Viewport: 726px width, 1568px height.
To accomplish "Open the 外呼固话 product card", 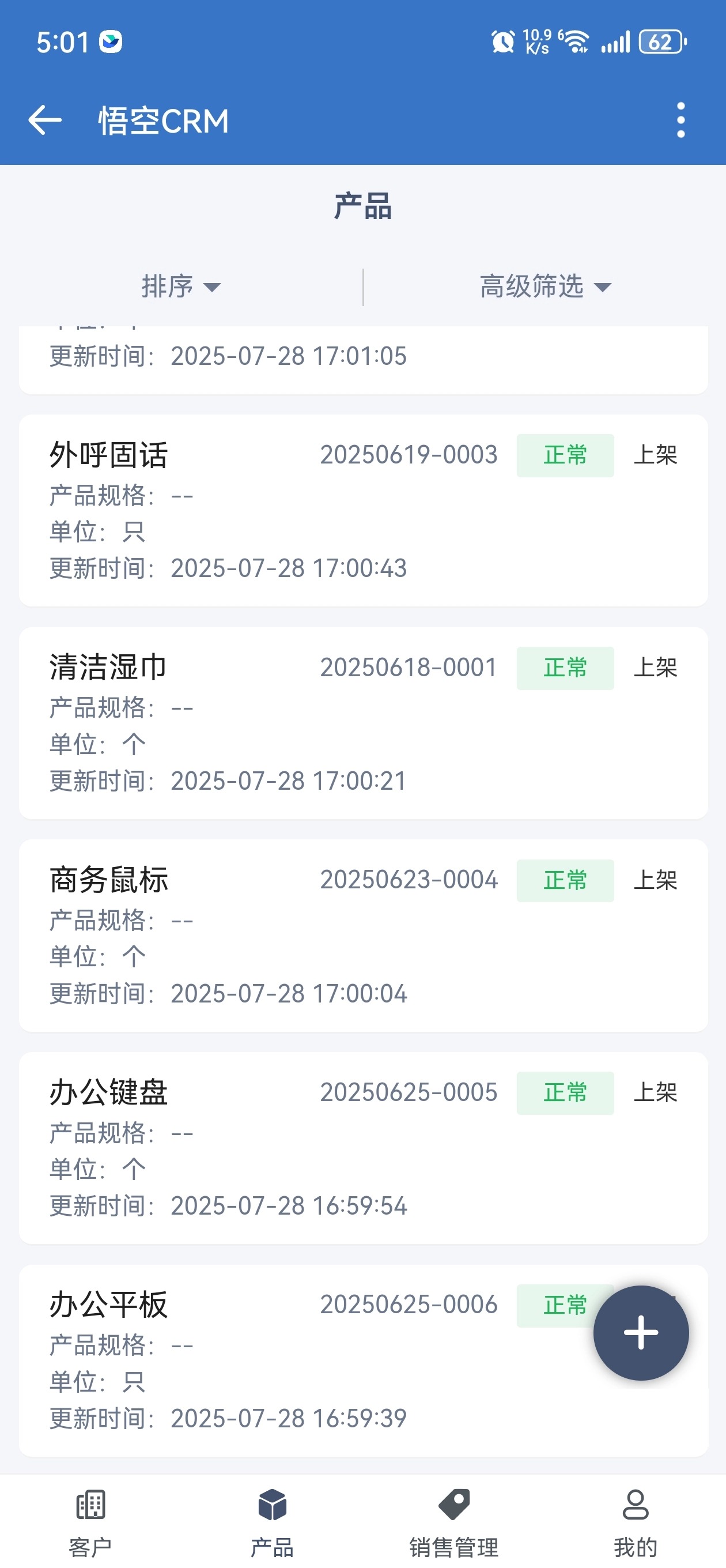I will coord(362,510).
